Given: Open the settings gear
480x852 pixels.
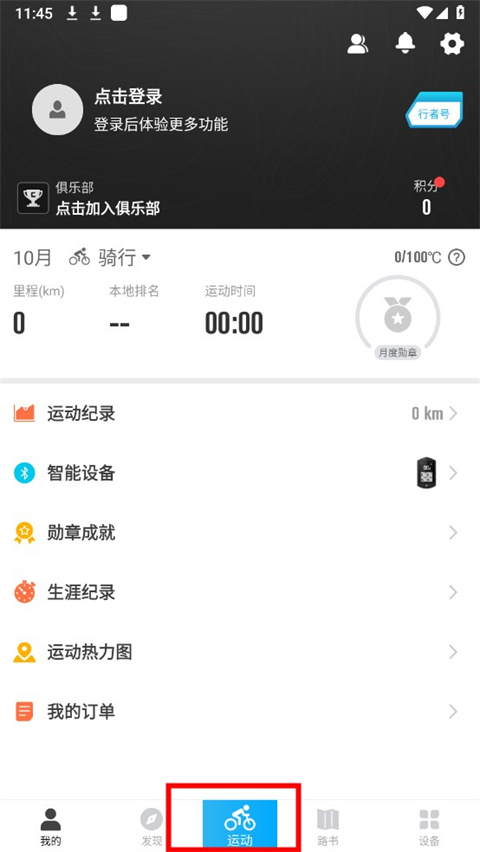Looking at the screenshot, I should point(452,43).
